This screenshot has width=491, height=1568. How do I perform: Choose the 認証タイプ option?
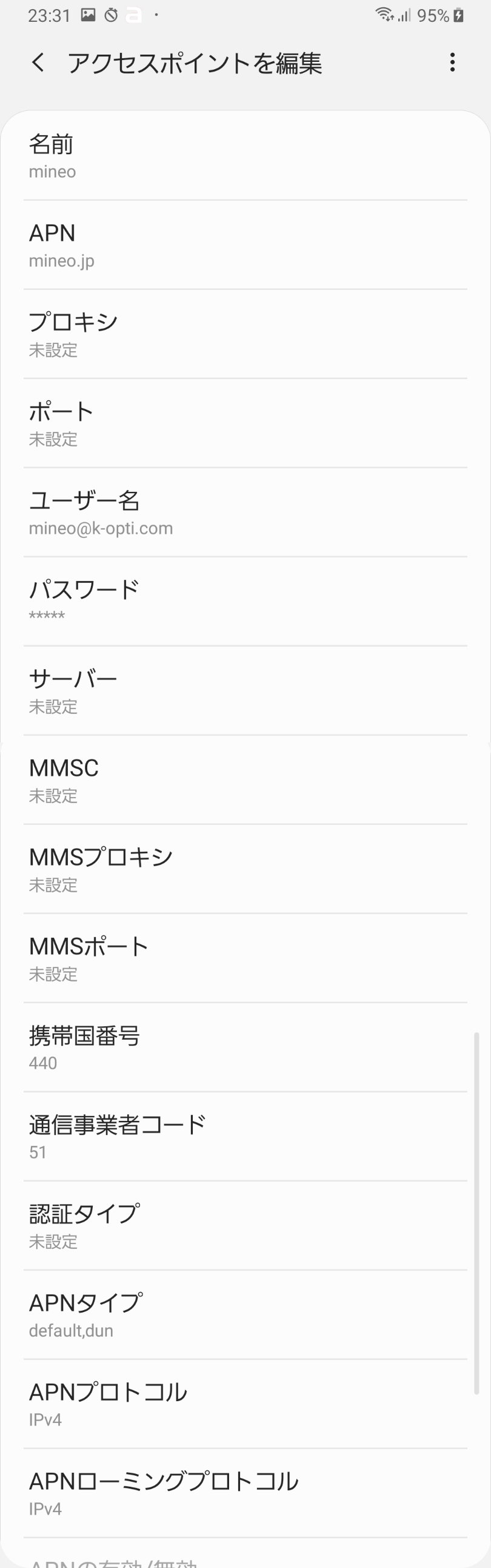(x=245, y=1226)
